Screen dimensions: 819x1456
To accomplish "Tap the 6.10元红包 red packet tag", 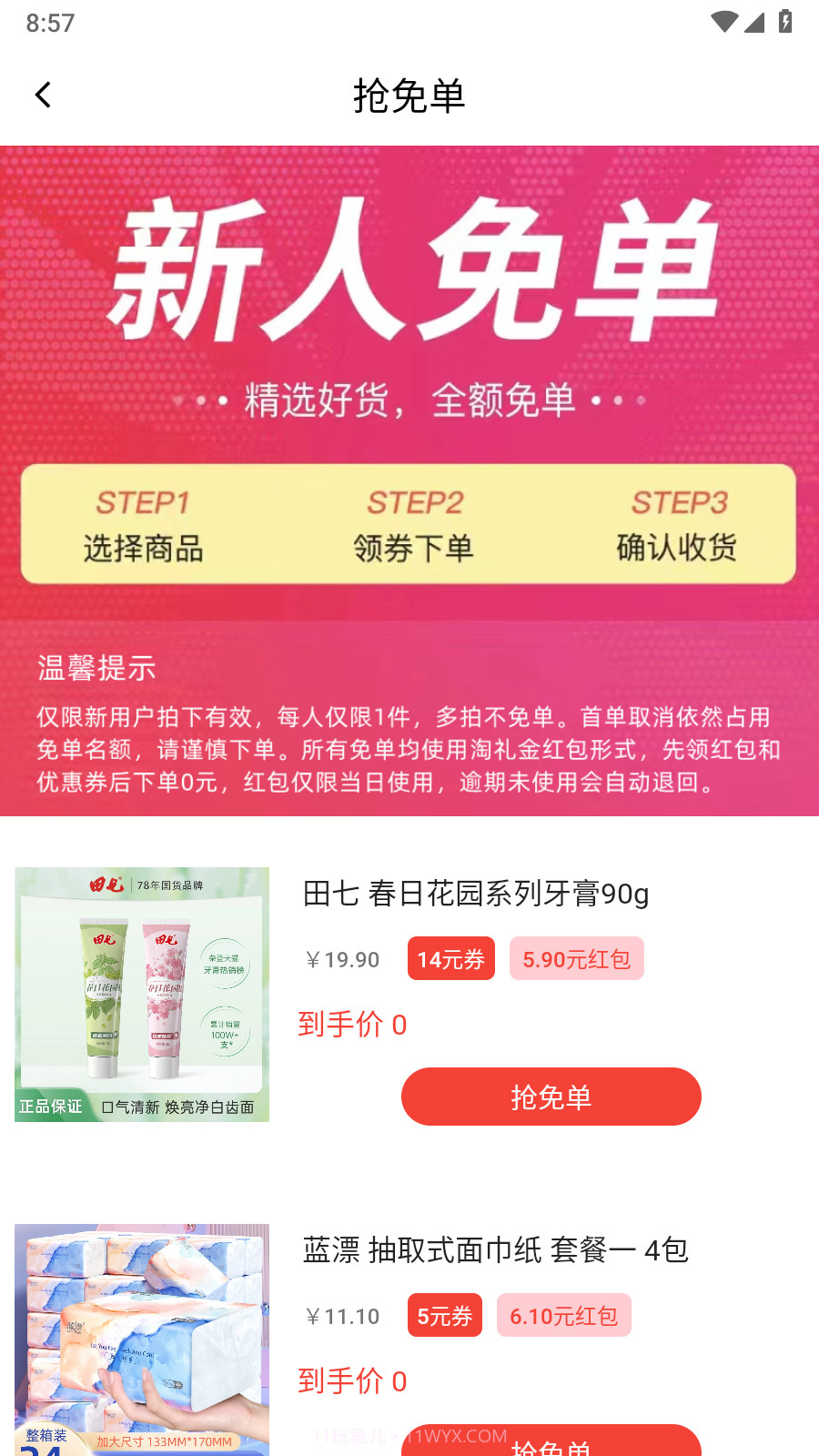I will [564, 1315].
